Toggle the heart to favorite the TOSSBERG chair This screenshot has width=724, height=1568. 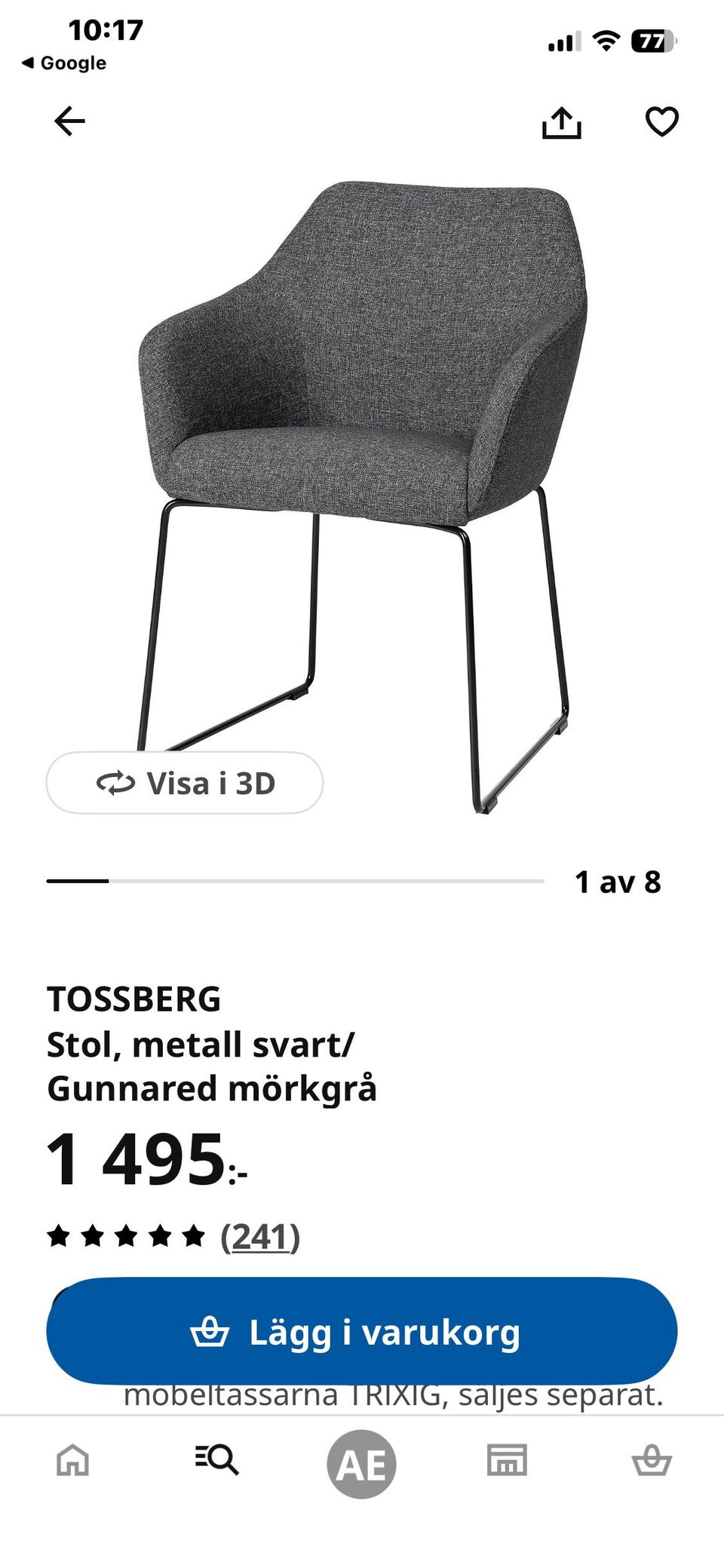662,123
